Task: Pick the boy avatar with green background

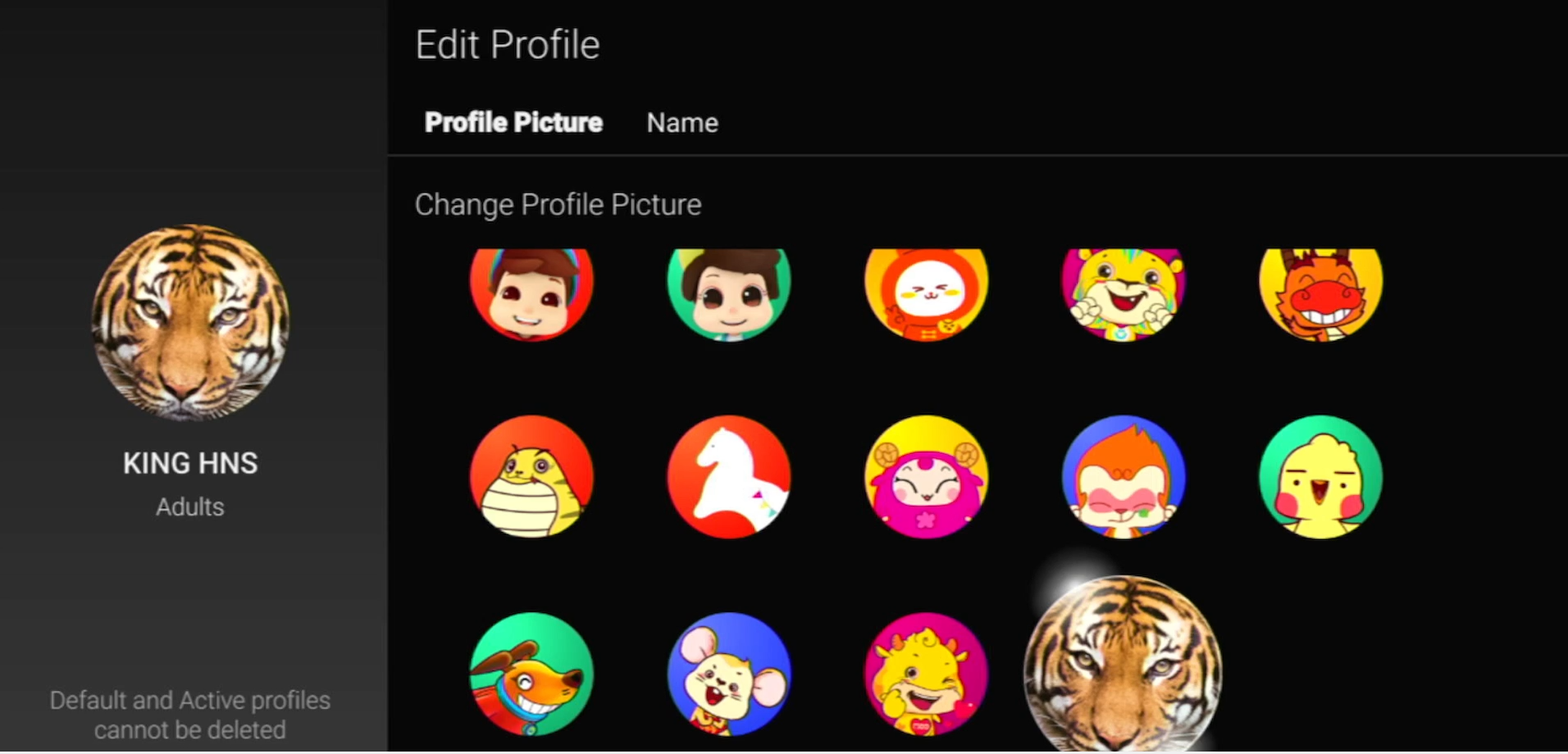Action: pyautogui.click(x=729, y=293)
